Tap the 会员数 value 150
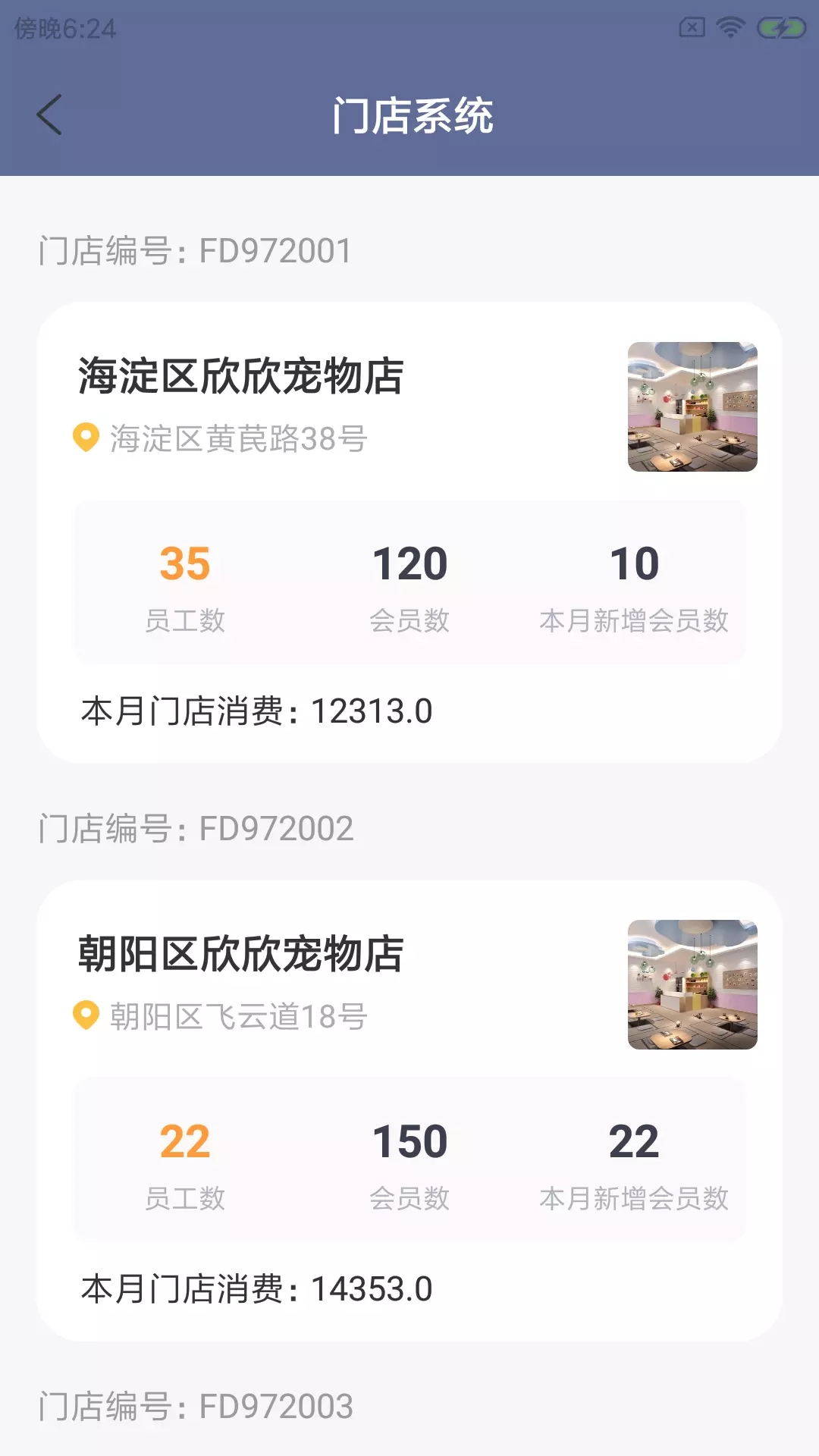Viewport: 819px width, 1456px height. pos(409,1140)
